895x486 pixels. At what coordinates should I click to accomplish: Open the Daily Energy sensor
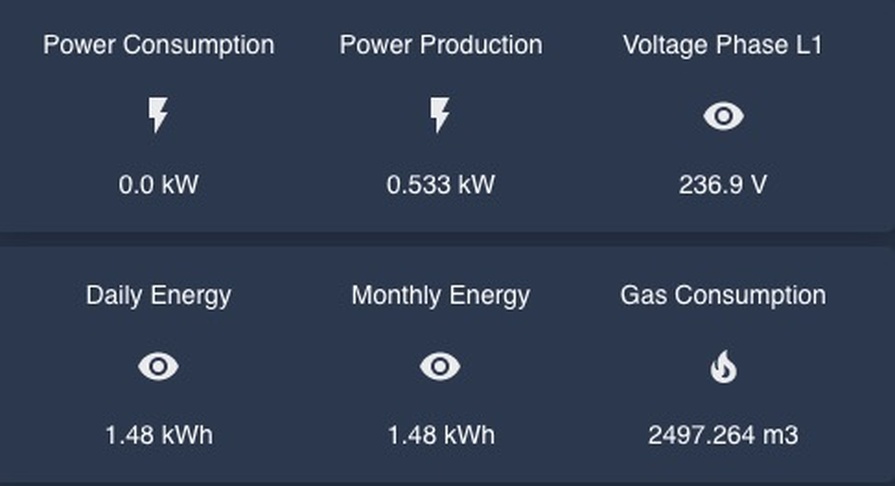(158, 367)
